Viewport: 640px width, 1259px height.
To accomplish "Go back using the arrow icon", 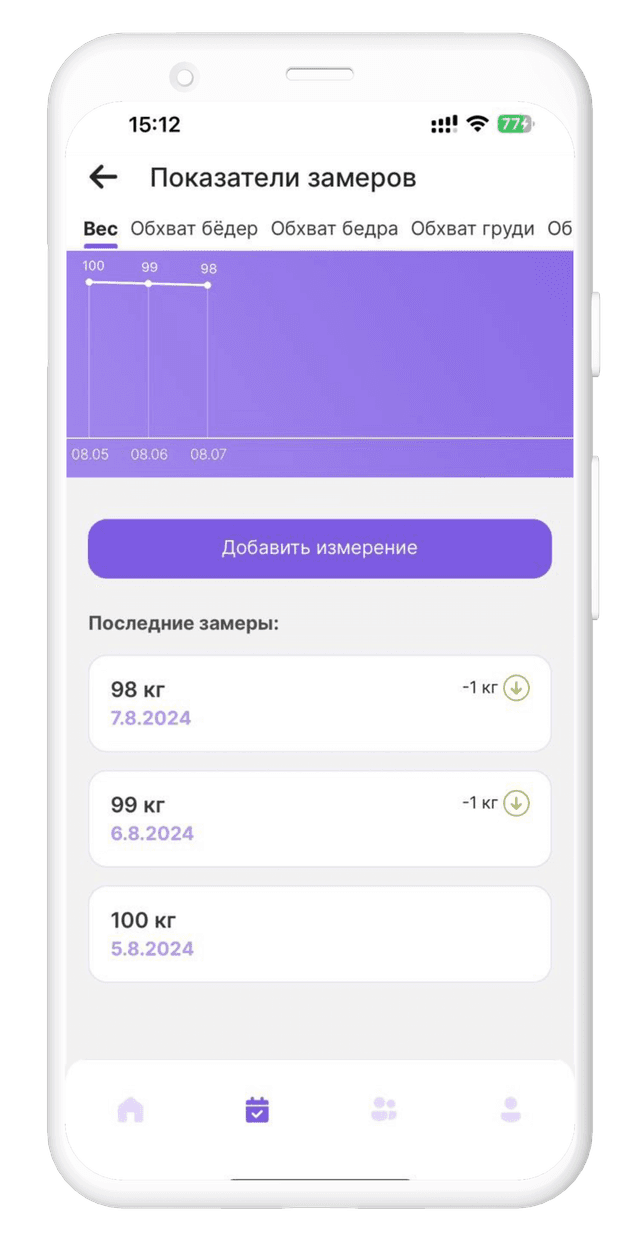I will tap(103, 178).
